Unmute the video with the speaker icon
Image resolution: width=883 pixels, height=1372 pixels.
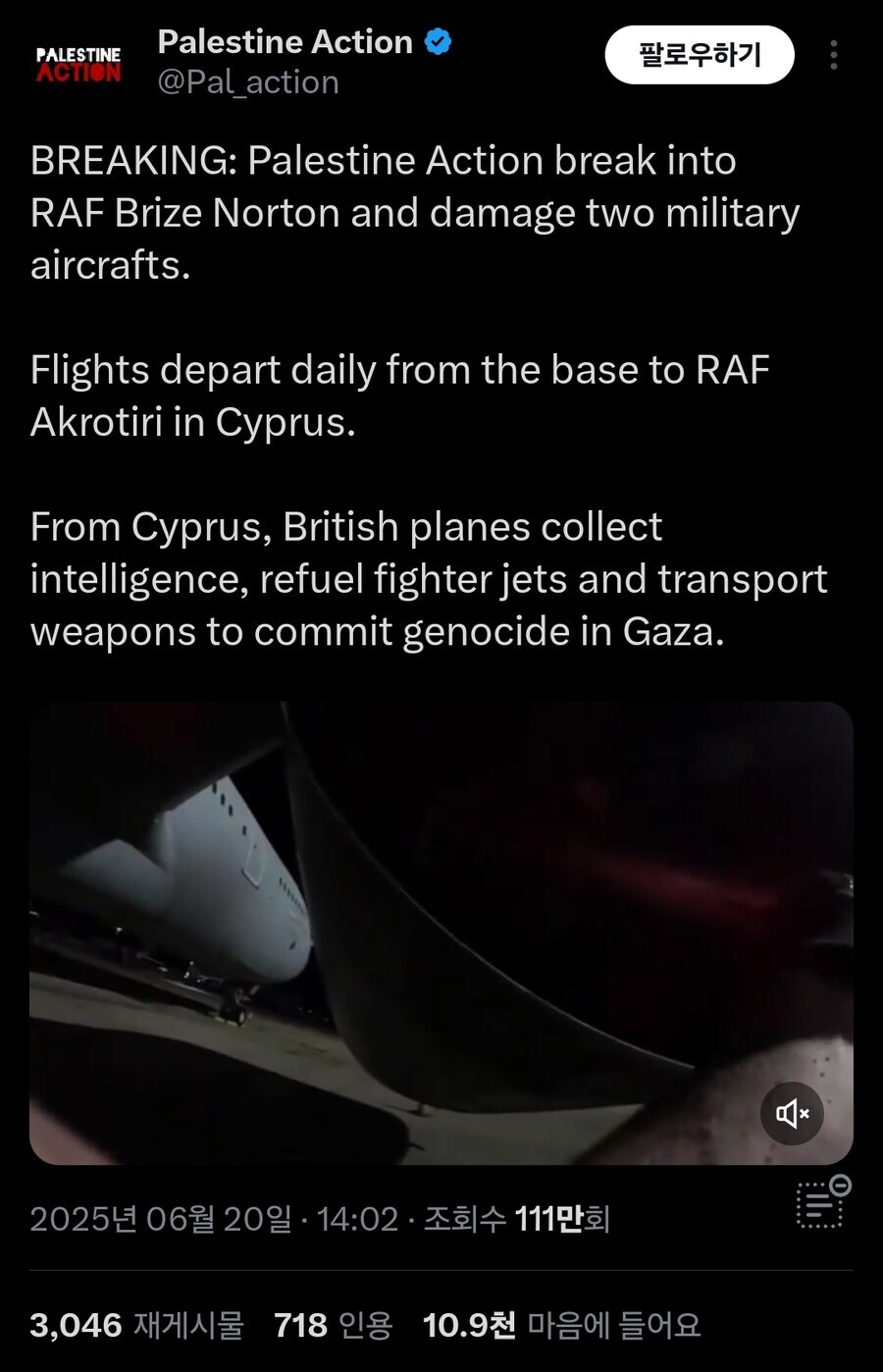tap(792, 1113)
